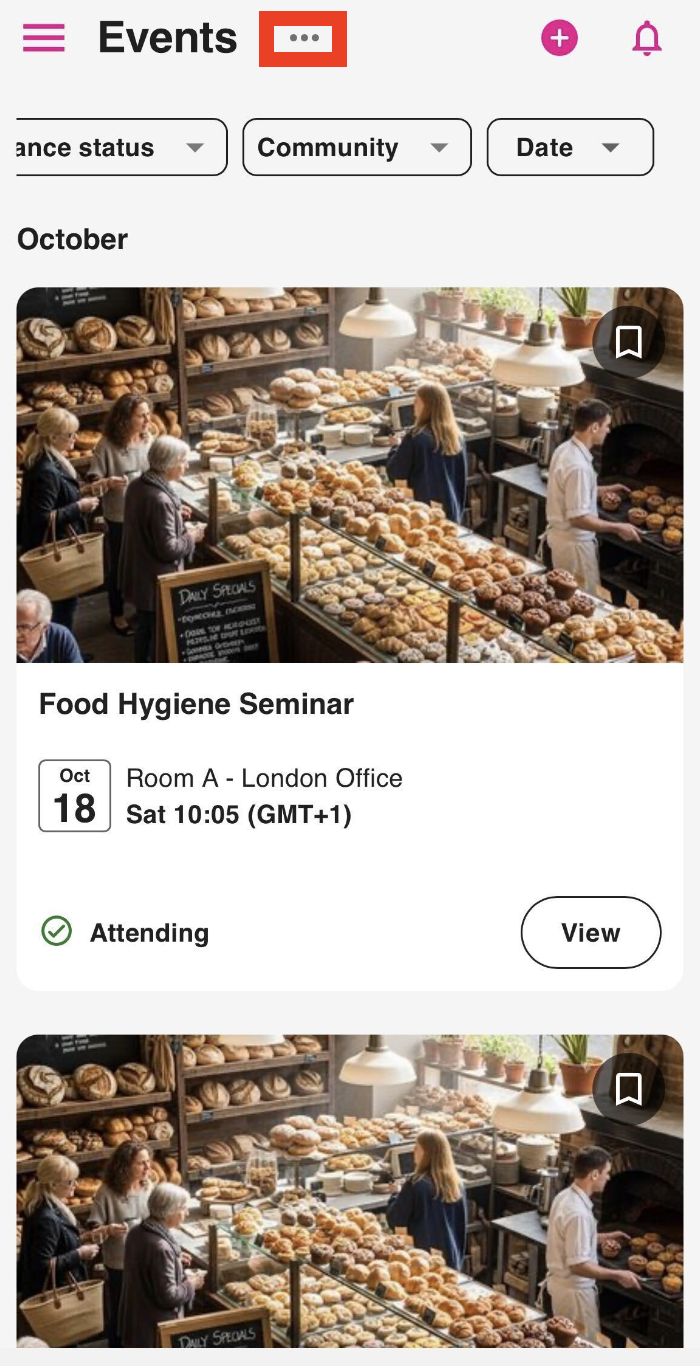Open the Food Hygiene Seminar card

coord(196,704)
